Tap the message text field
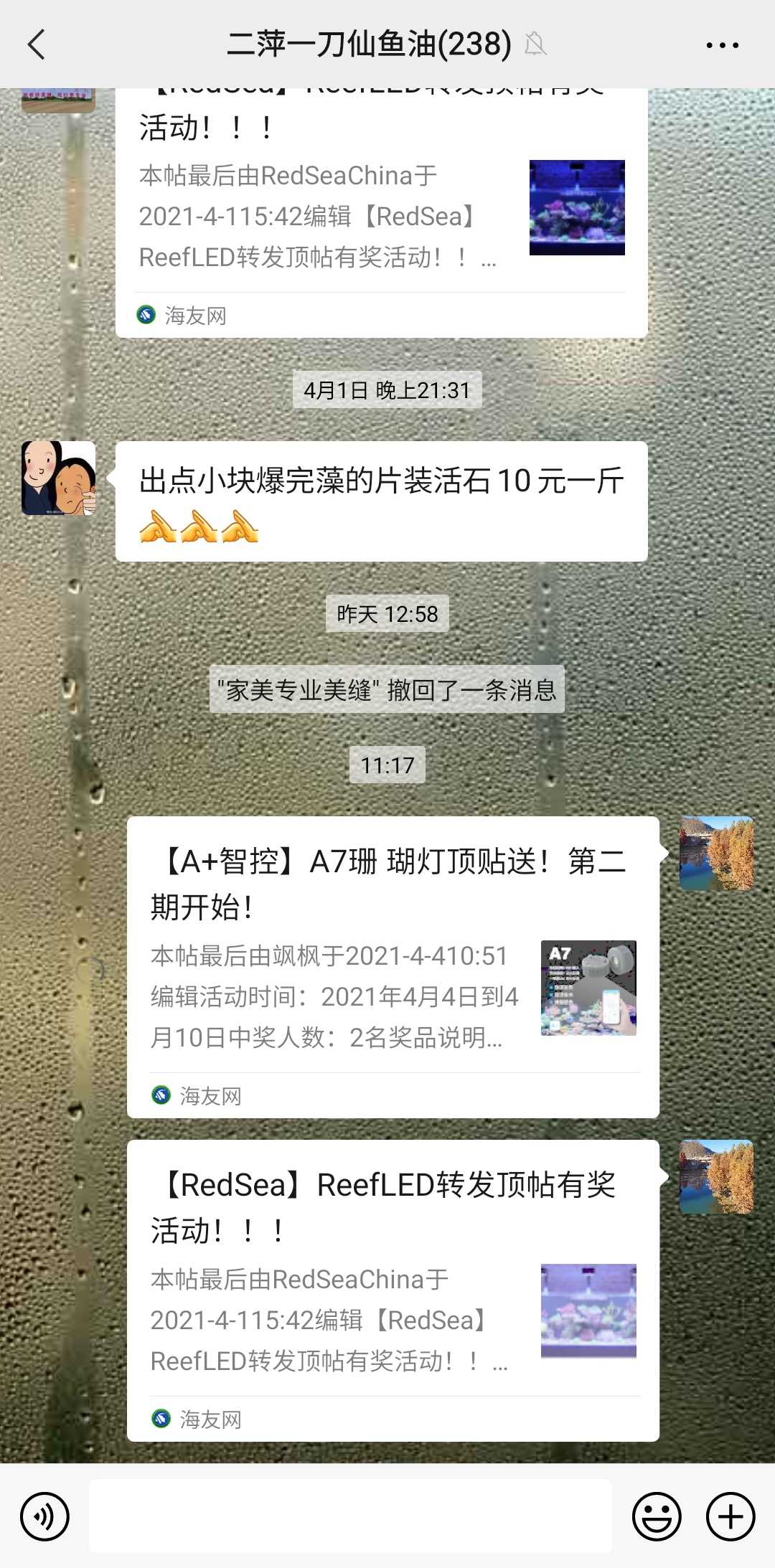775x1568 pixels. [x=350, y=1516]
